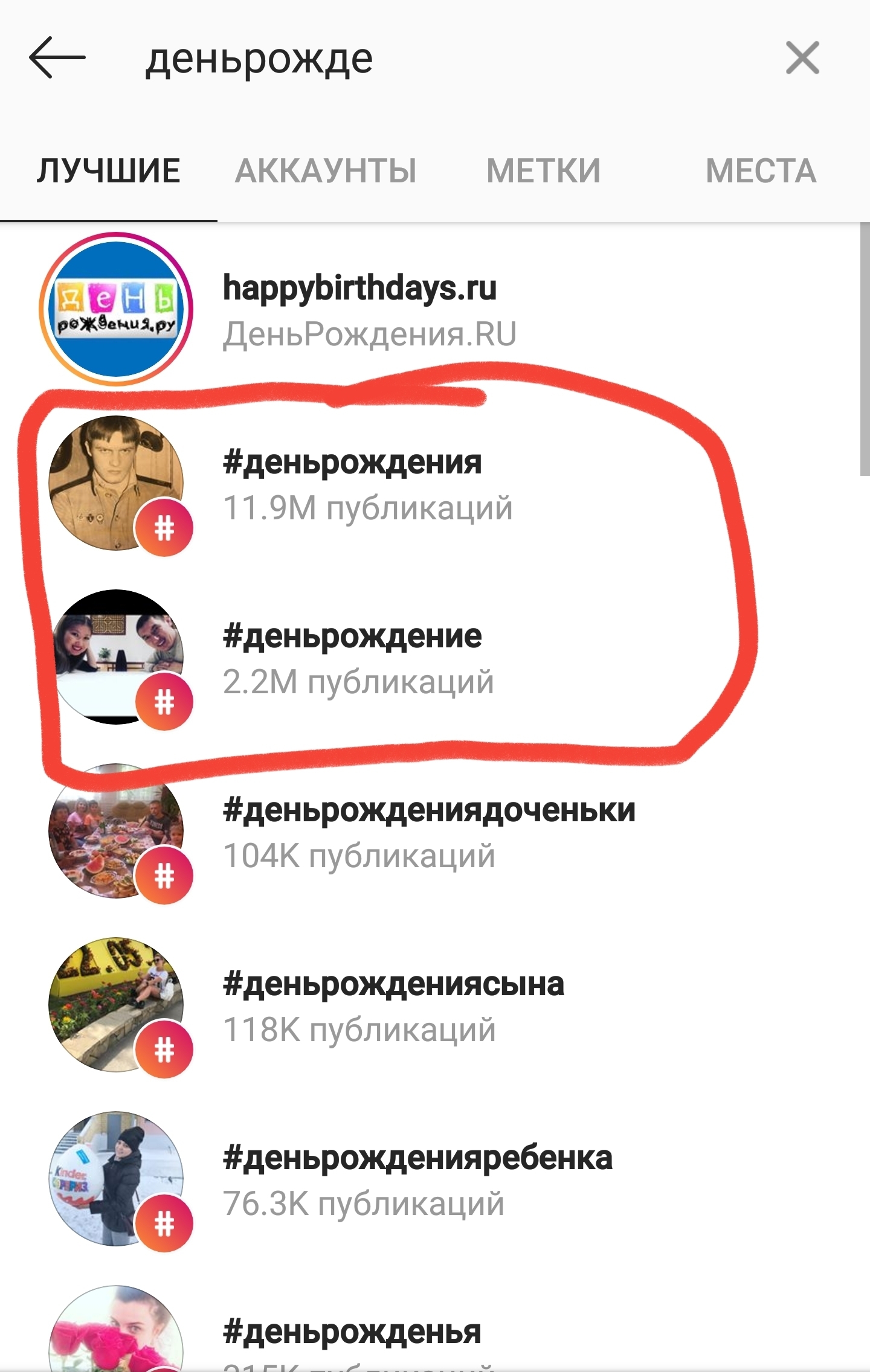Switch to the МЕСТА tab
Screen dimensions: 870x1372
(761, 171)
